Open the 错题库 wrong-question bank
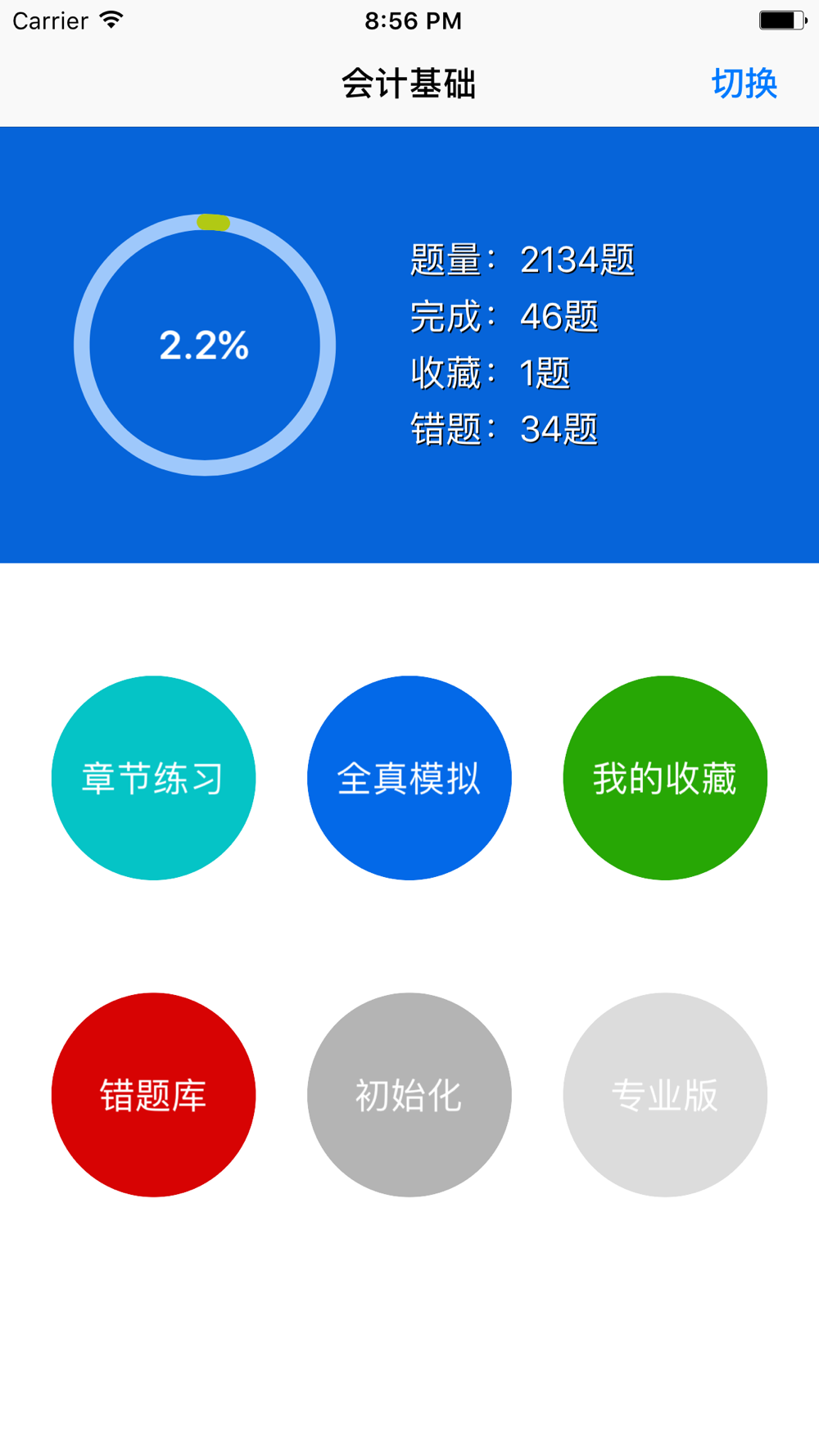819x1456 pixels. point(153,1095)
